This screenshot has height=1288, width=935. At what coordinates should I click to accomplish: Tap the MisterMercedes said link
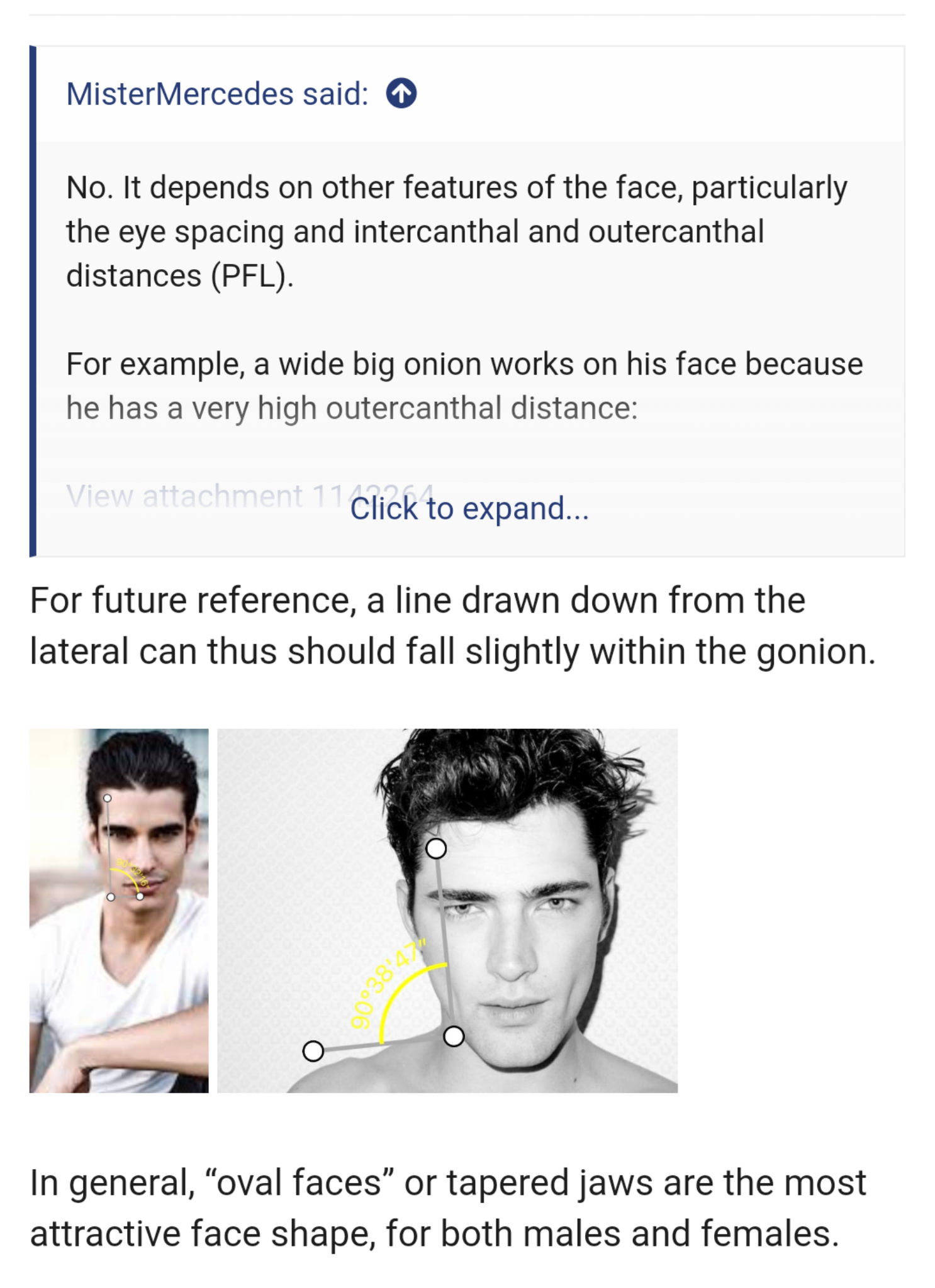click(217, 94)
